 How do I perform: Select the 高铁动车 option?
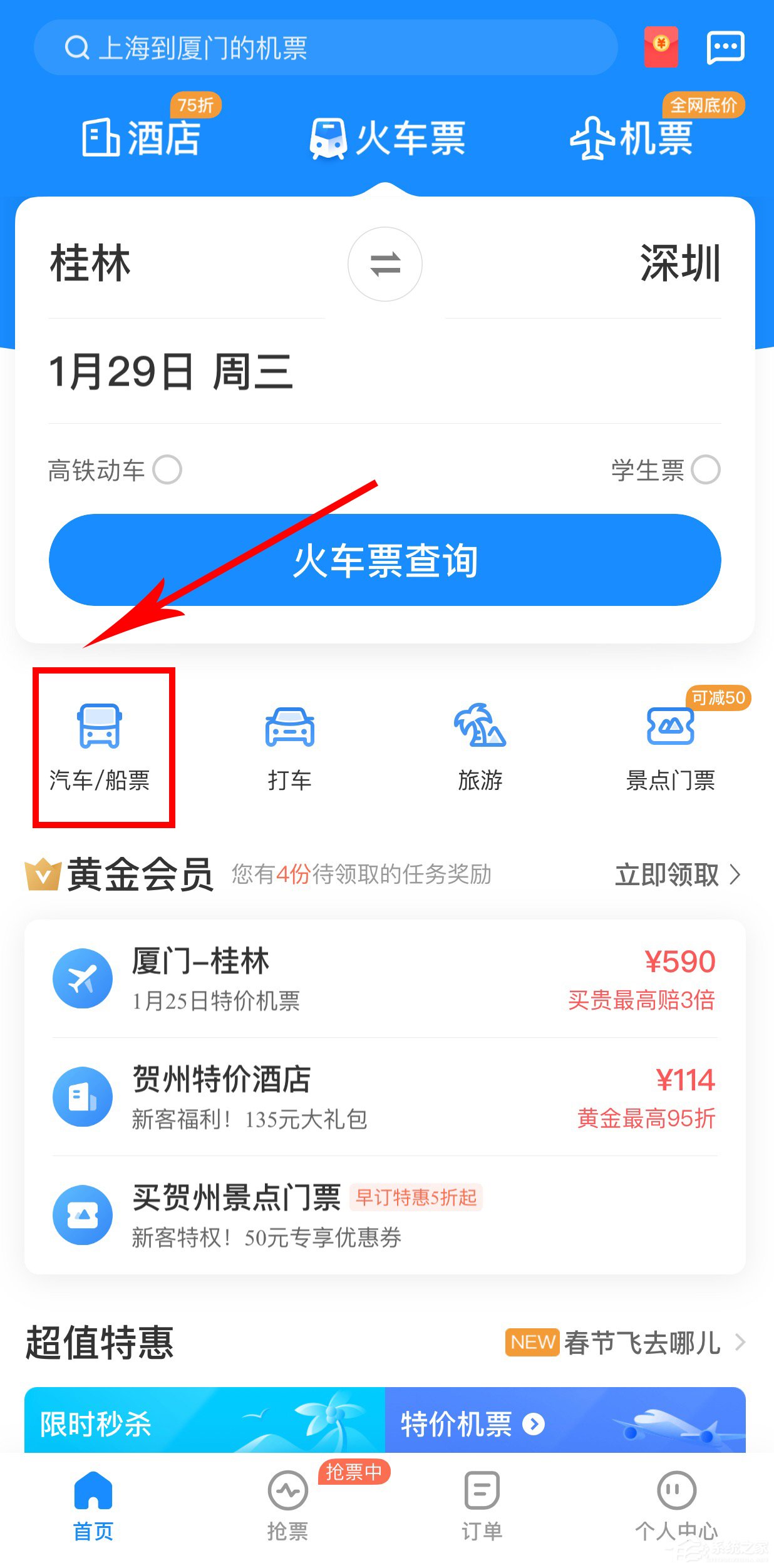coord(167,469)
